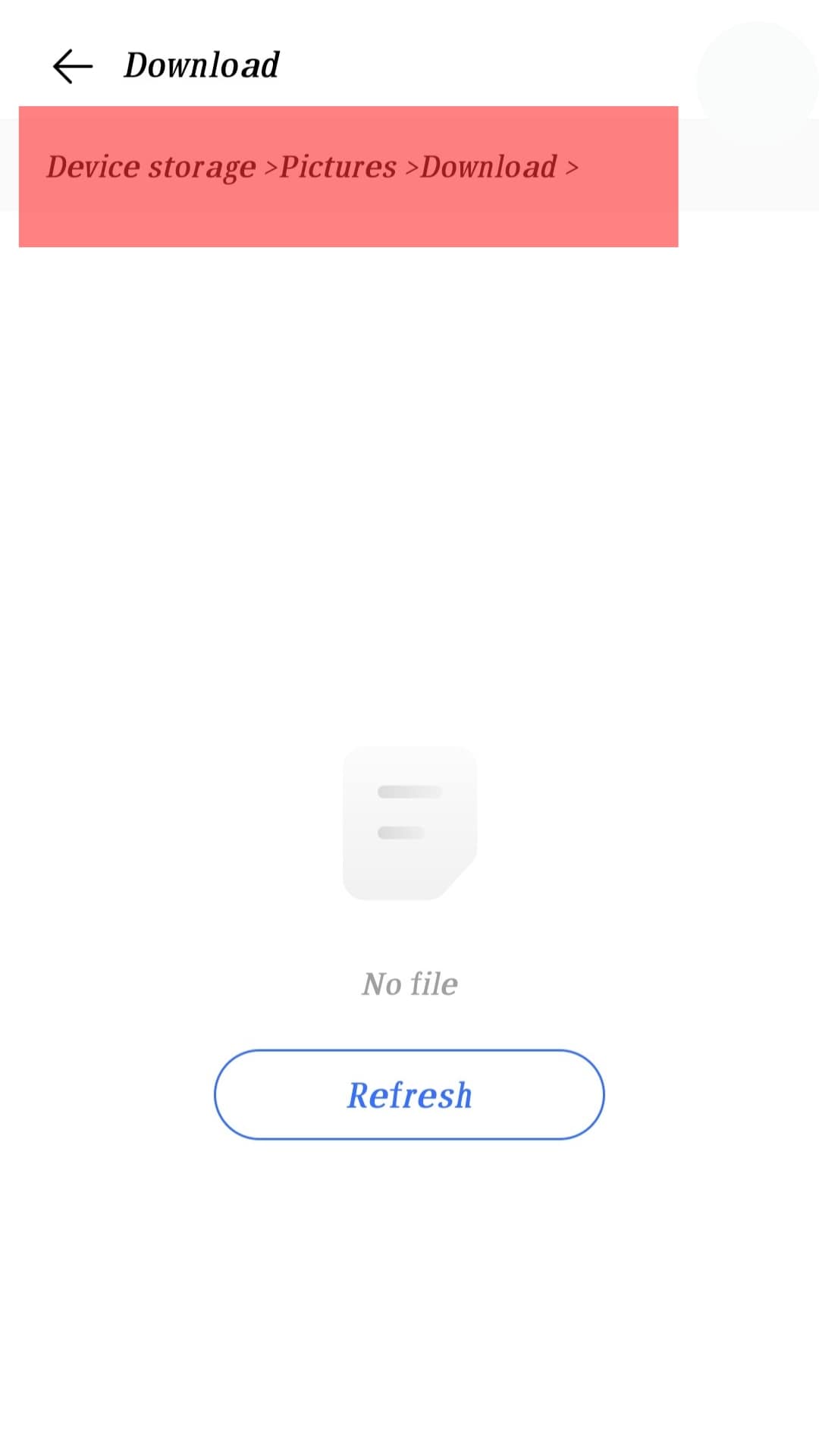
Task: Click "Refresh" to reload the file list
Action: click(x=409, y=1094)
